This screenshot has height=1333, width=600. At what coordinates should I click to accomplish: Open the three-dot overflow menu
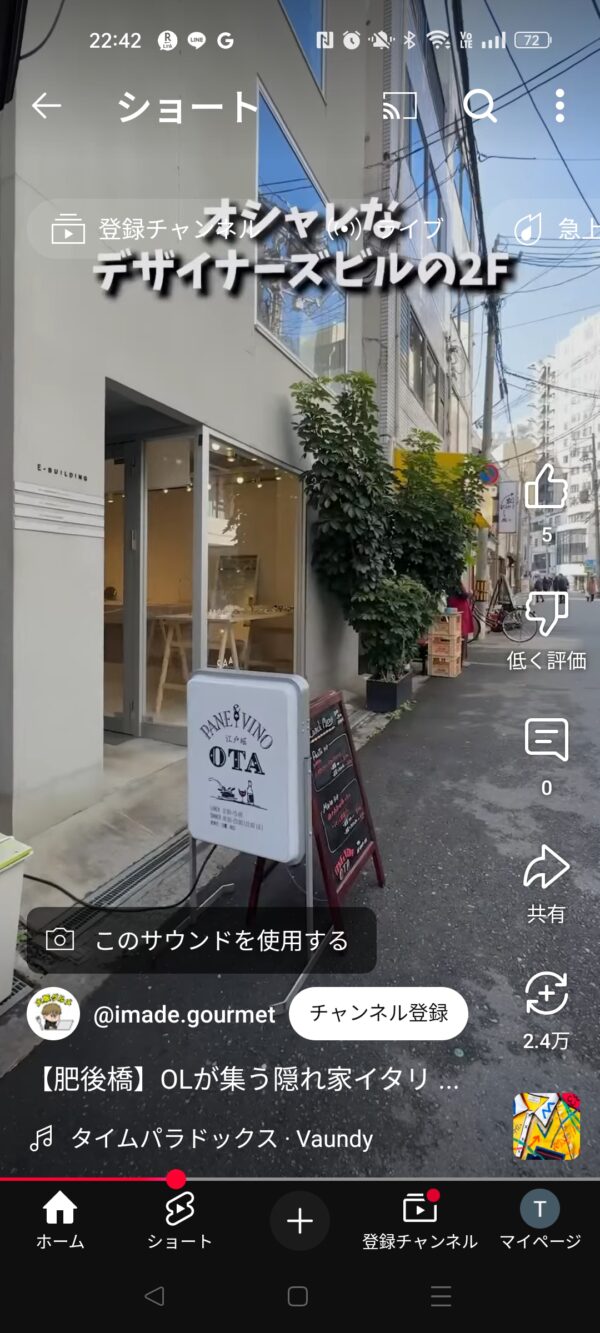(x=559, y=106)
